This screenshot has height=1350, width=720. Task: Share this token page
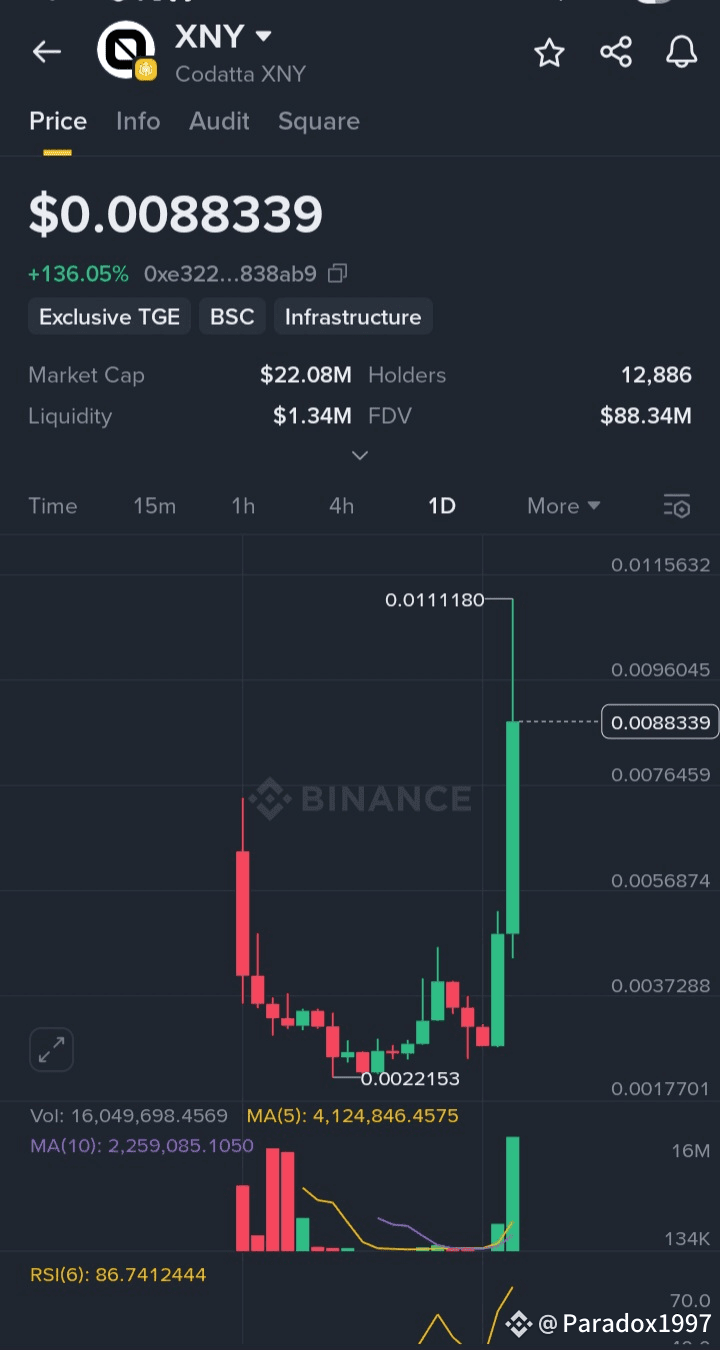click(x=616, y=52)
